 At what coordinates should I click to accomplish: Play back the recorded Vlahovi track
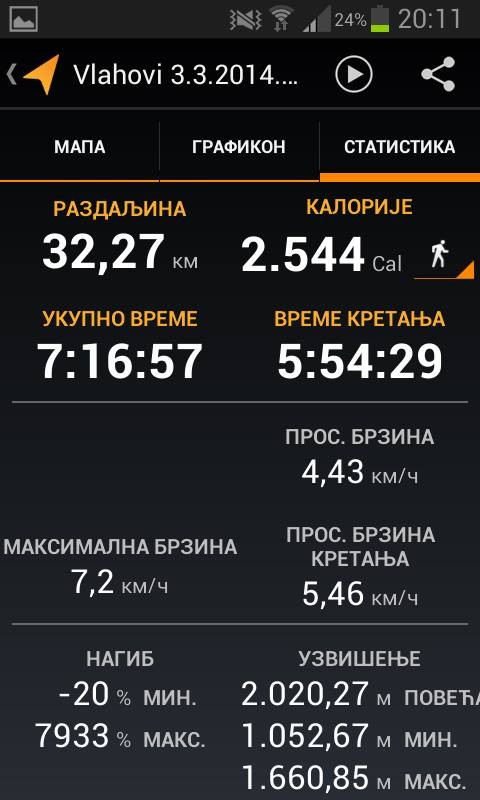(x=354, y=74)
